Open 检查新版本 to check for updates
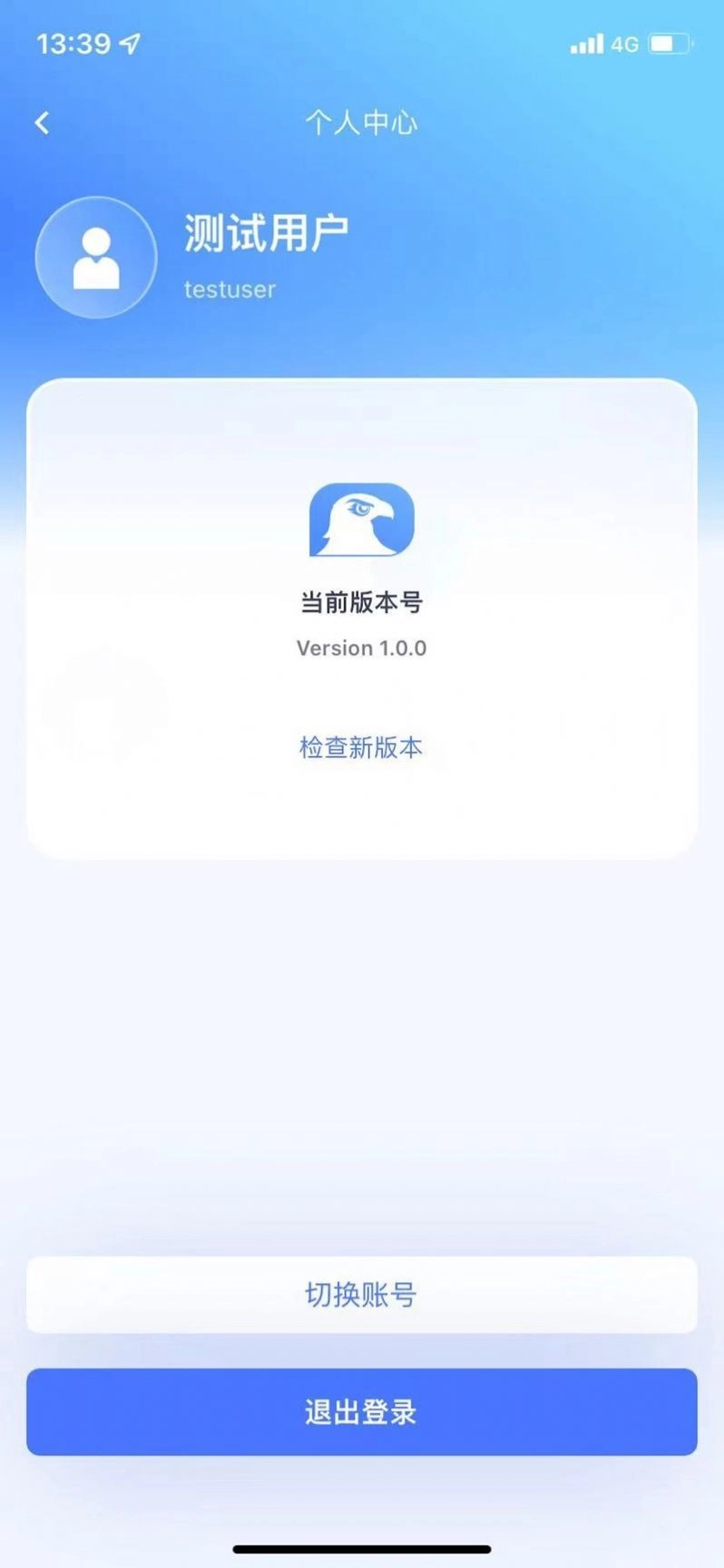Viewport: 724px width, 1568px height. click(x=361, y=746)
